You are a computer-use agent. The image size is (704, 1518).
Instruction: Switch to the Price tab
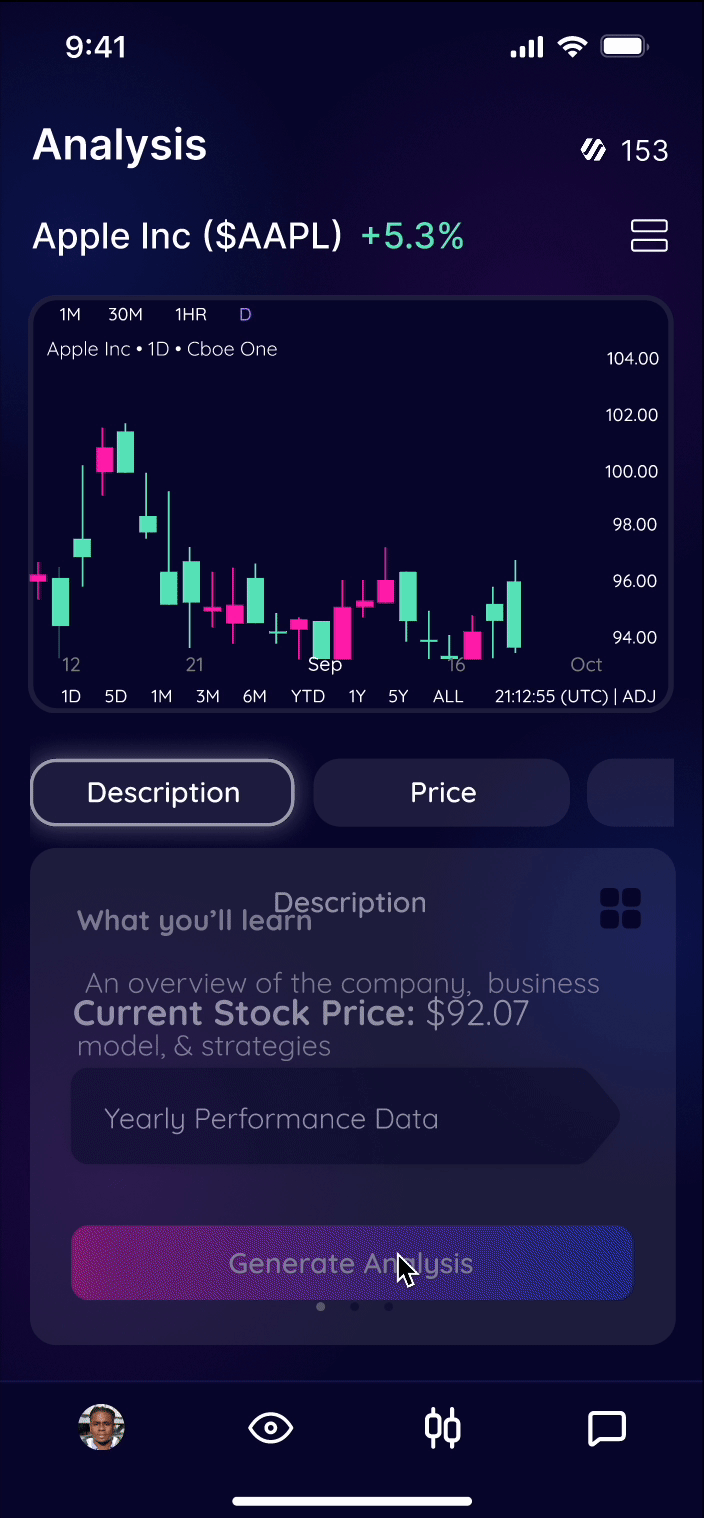click(442, 793)
